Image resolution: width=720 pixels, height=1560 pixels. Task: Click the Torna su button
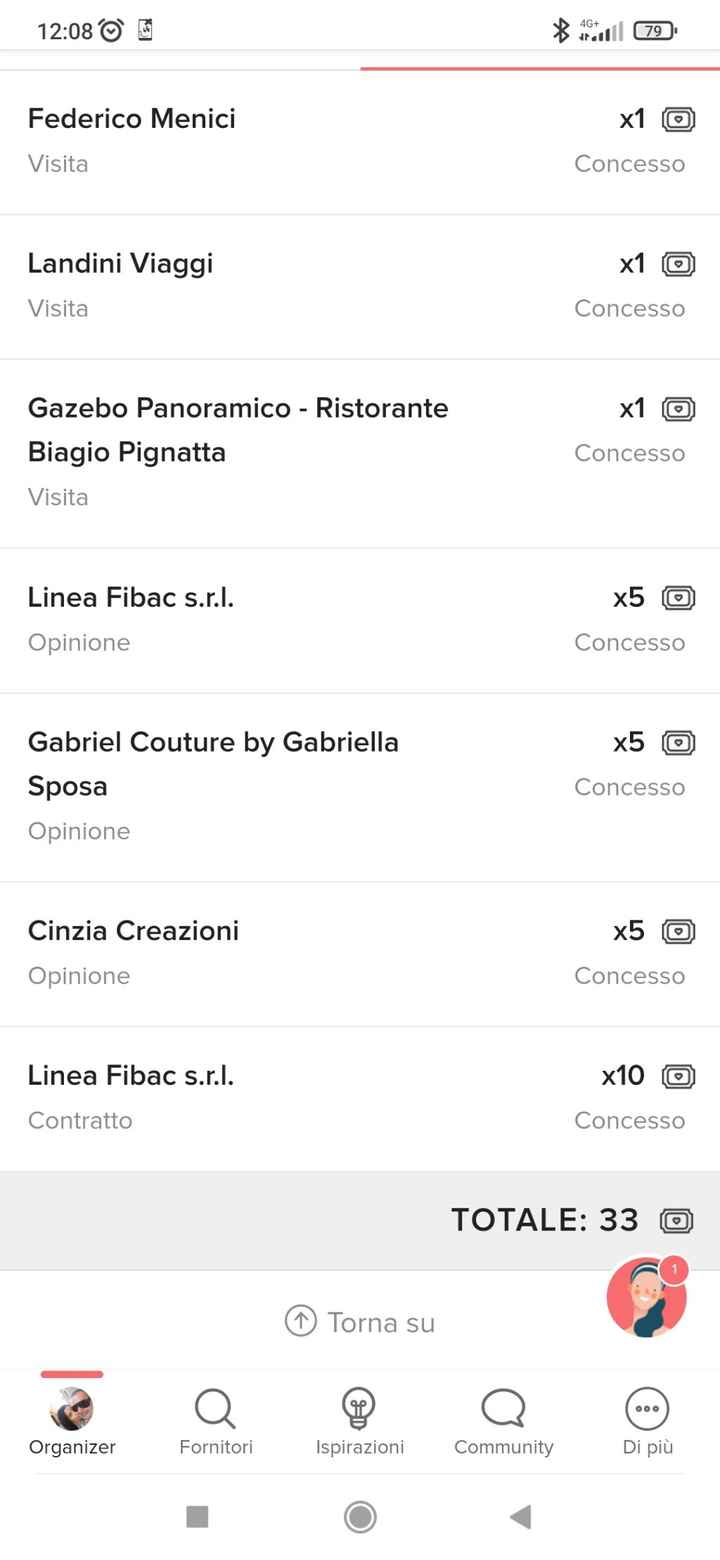point(360,1321)
